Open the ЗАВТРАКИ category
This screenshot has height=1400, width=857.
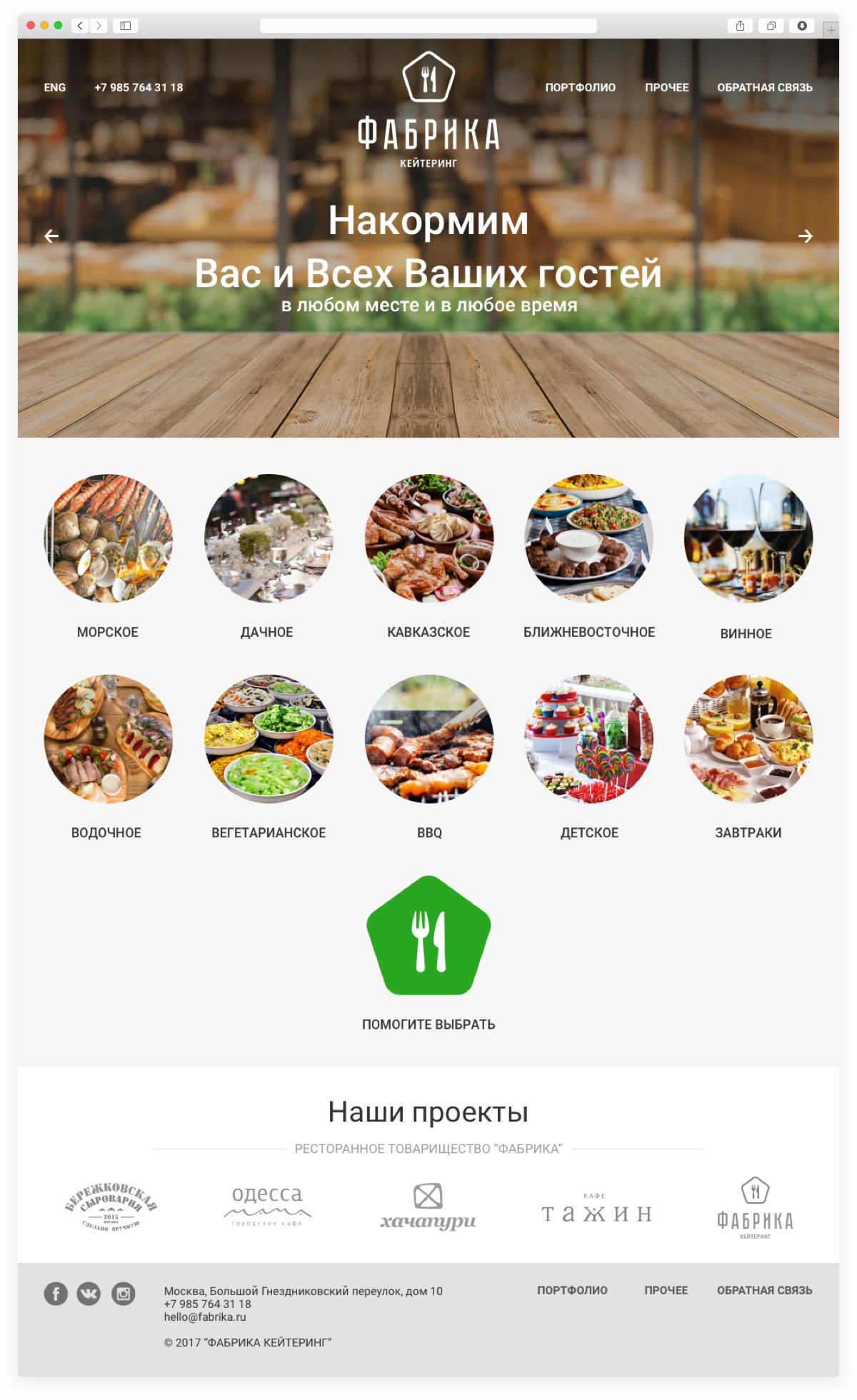[x=748, y=739]
